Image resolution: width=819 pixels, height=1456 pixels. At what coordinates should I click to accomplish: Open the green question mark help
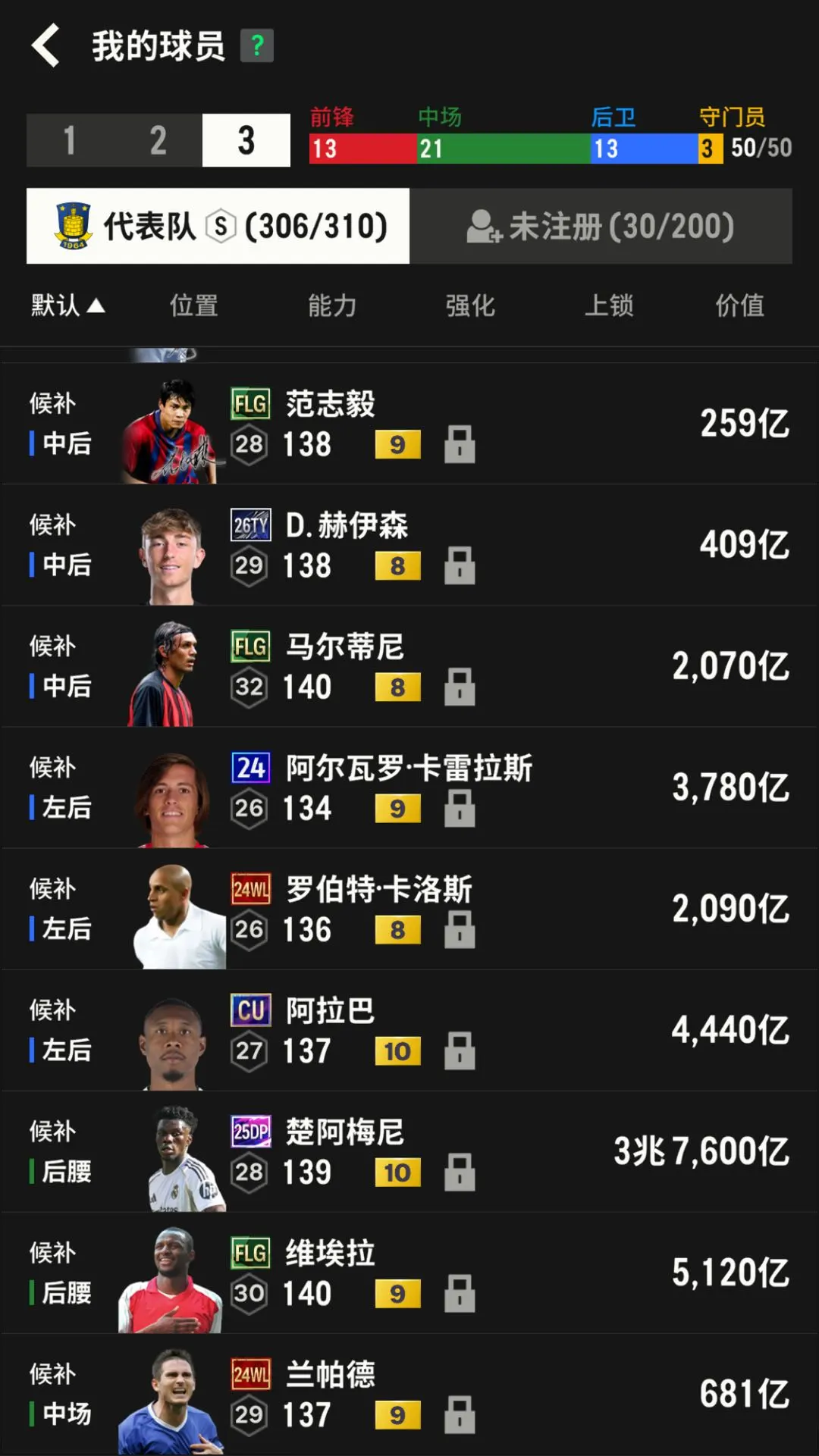257,45
